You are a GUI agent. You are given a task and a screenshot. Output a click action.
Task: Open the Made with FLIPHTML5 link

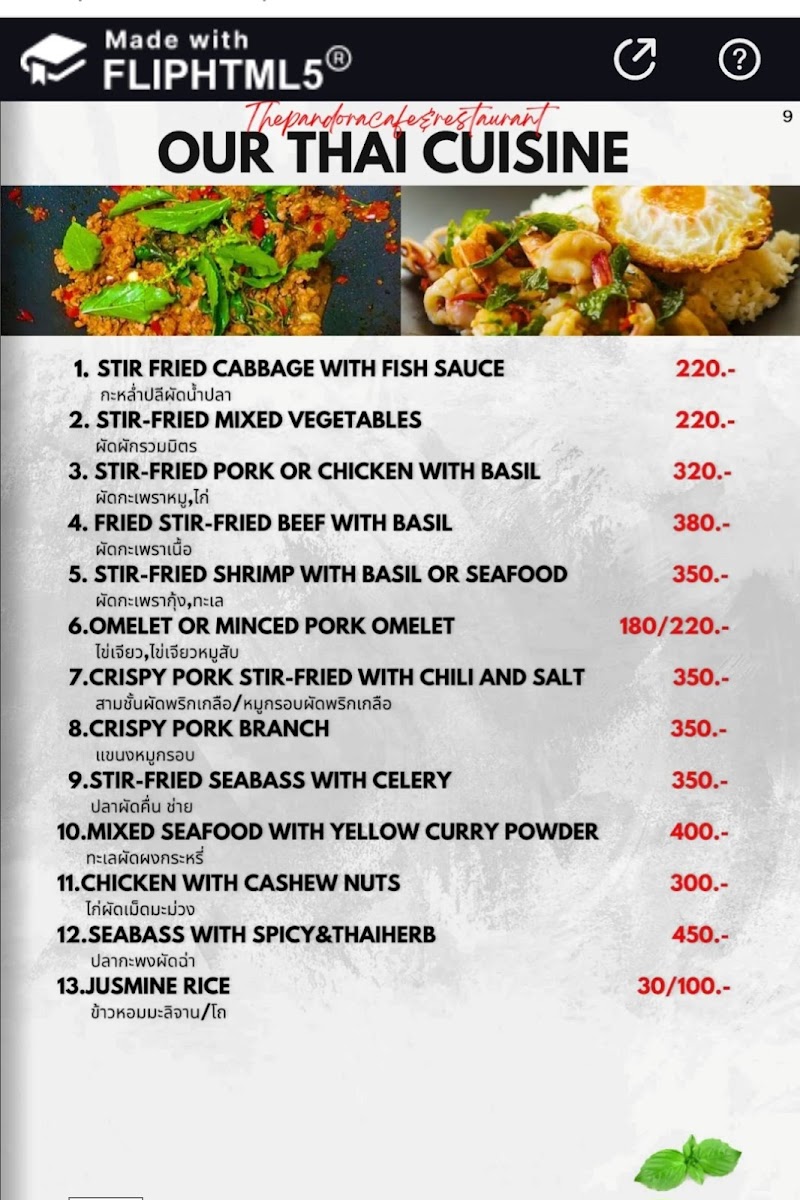pyautogui.click(x=187, y=59)
